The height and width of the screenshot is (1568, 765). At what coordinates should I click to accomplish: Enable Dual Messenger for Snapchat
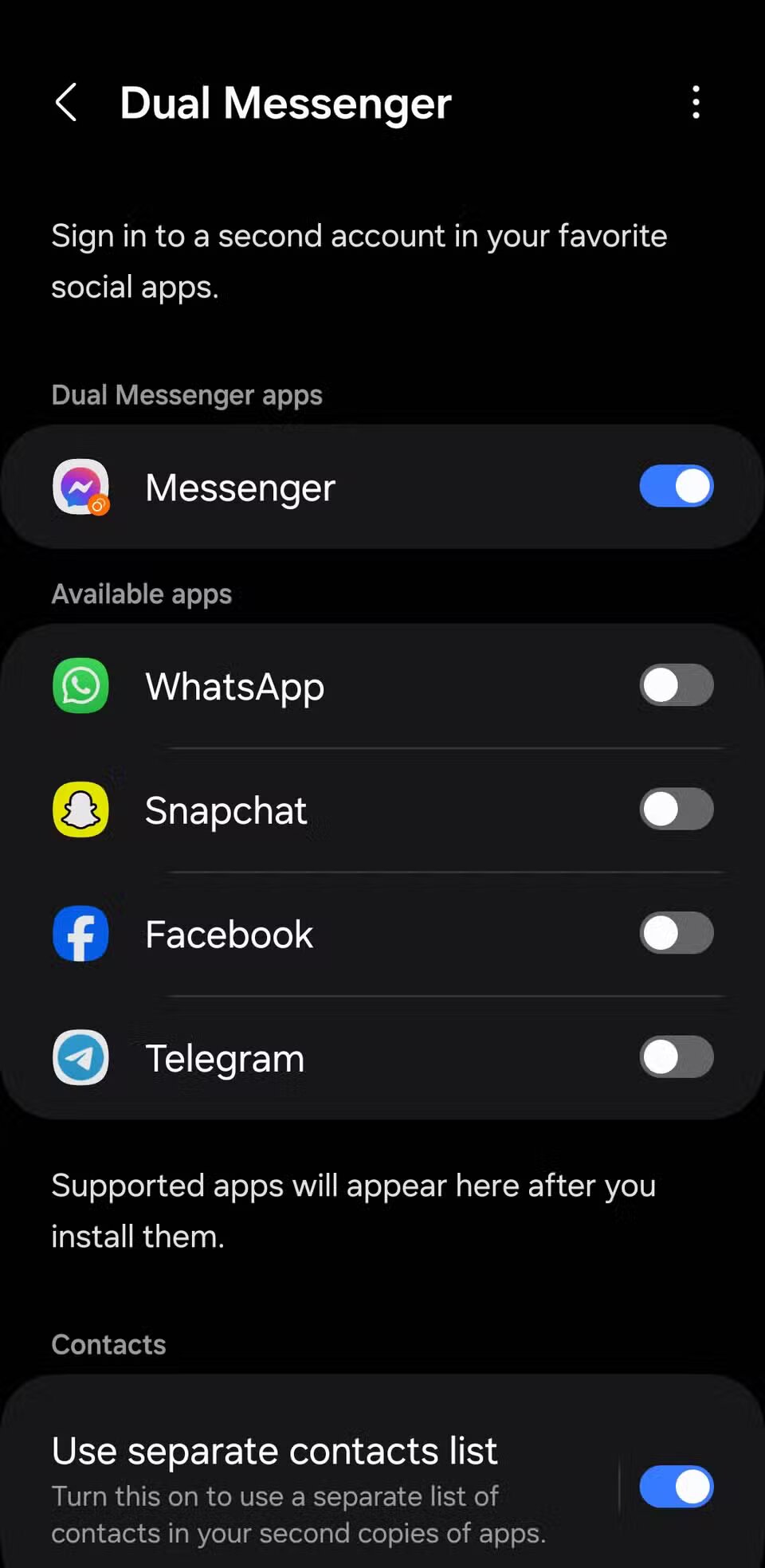tap(676, 809)
